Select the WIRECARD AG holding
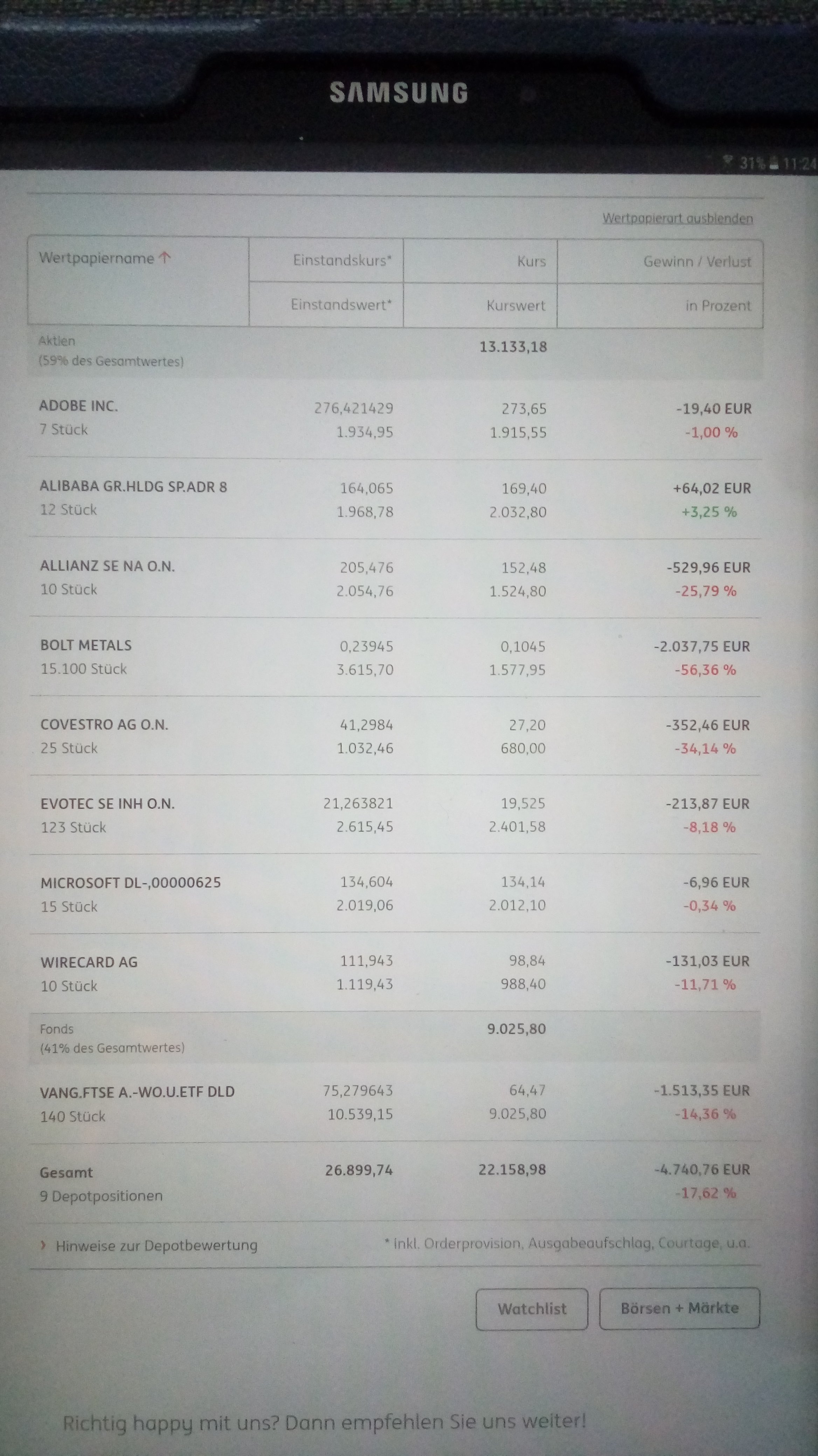 tap(89, 962)
